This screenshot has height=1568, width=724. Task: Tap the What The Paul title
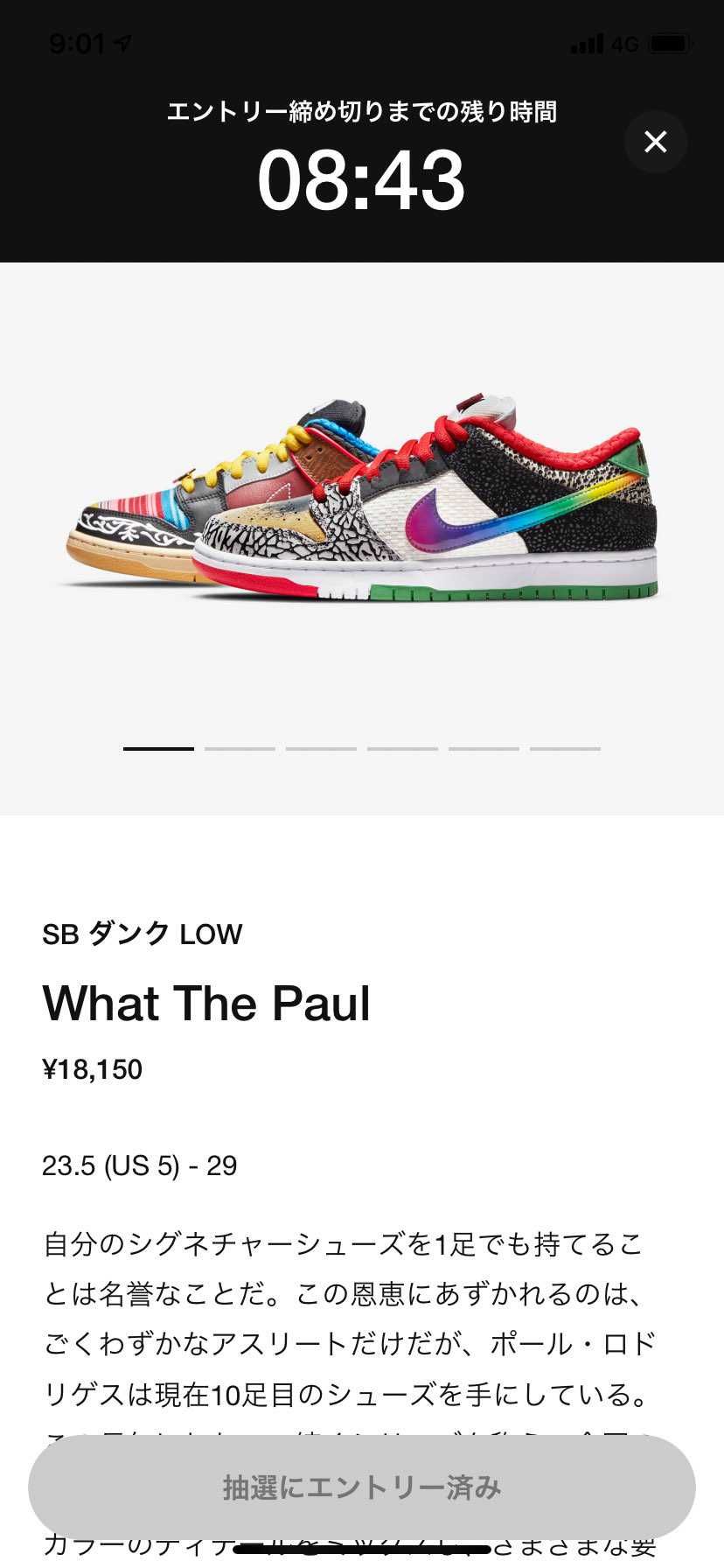pos(207,1004)
